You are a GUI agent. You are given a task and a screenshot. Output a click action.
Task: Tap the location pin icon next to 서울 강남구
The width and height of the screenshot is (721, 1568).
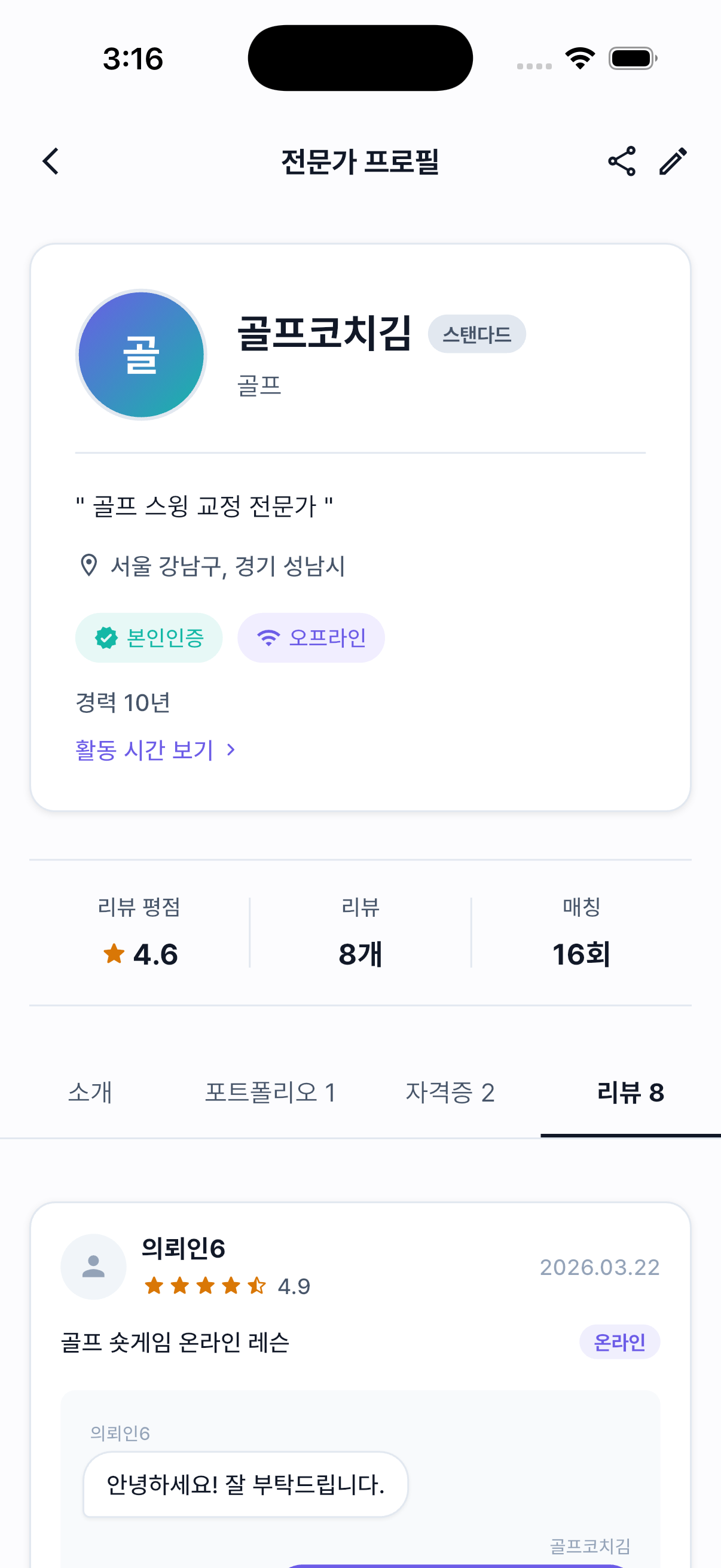click(88, 566)
